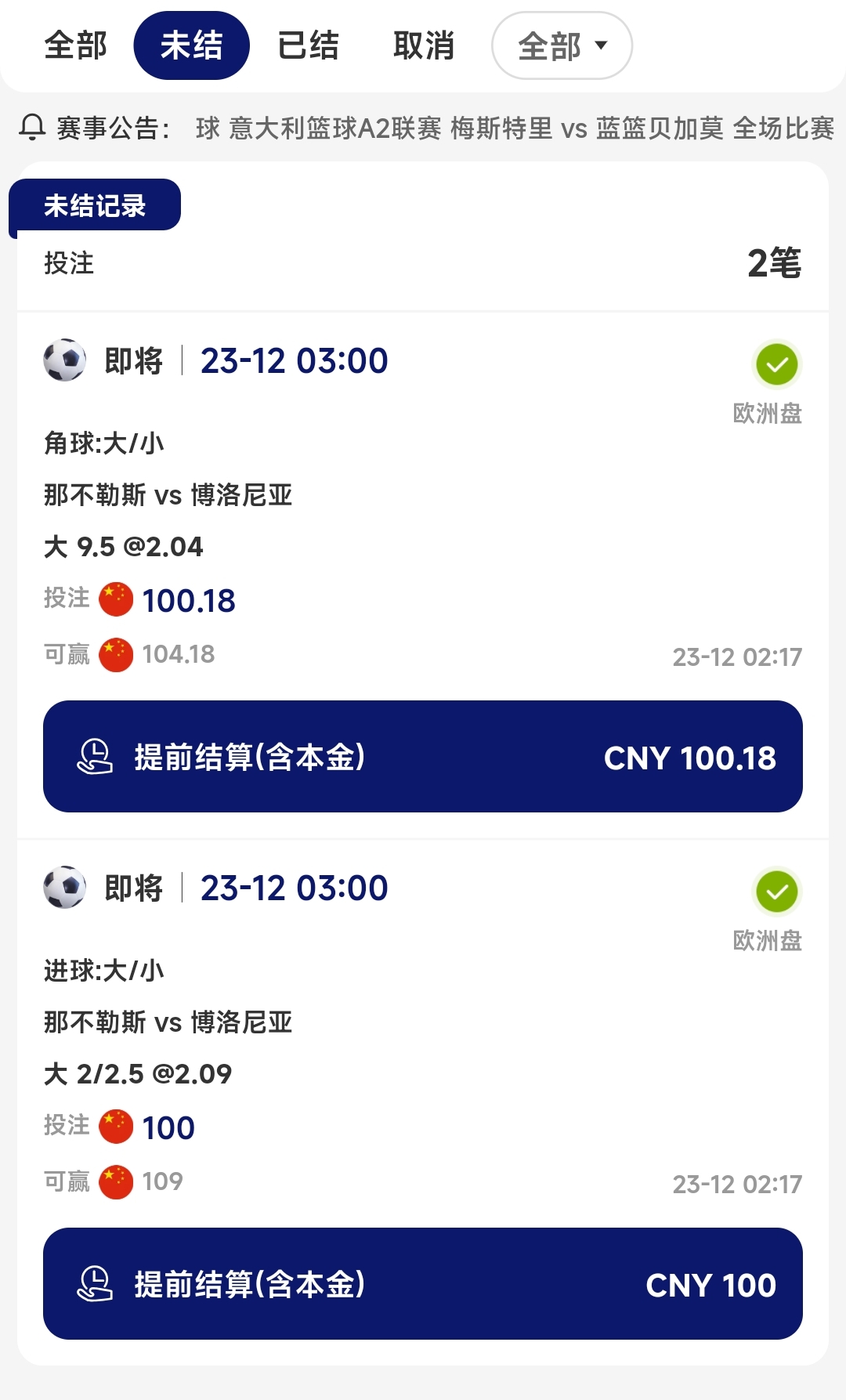The image size is (846, 1400).
Task: Click the match 那不勒斯 vs 博洛尼亚 on first bet
Action: [168, 495]
